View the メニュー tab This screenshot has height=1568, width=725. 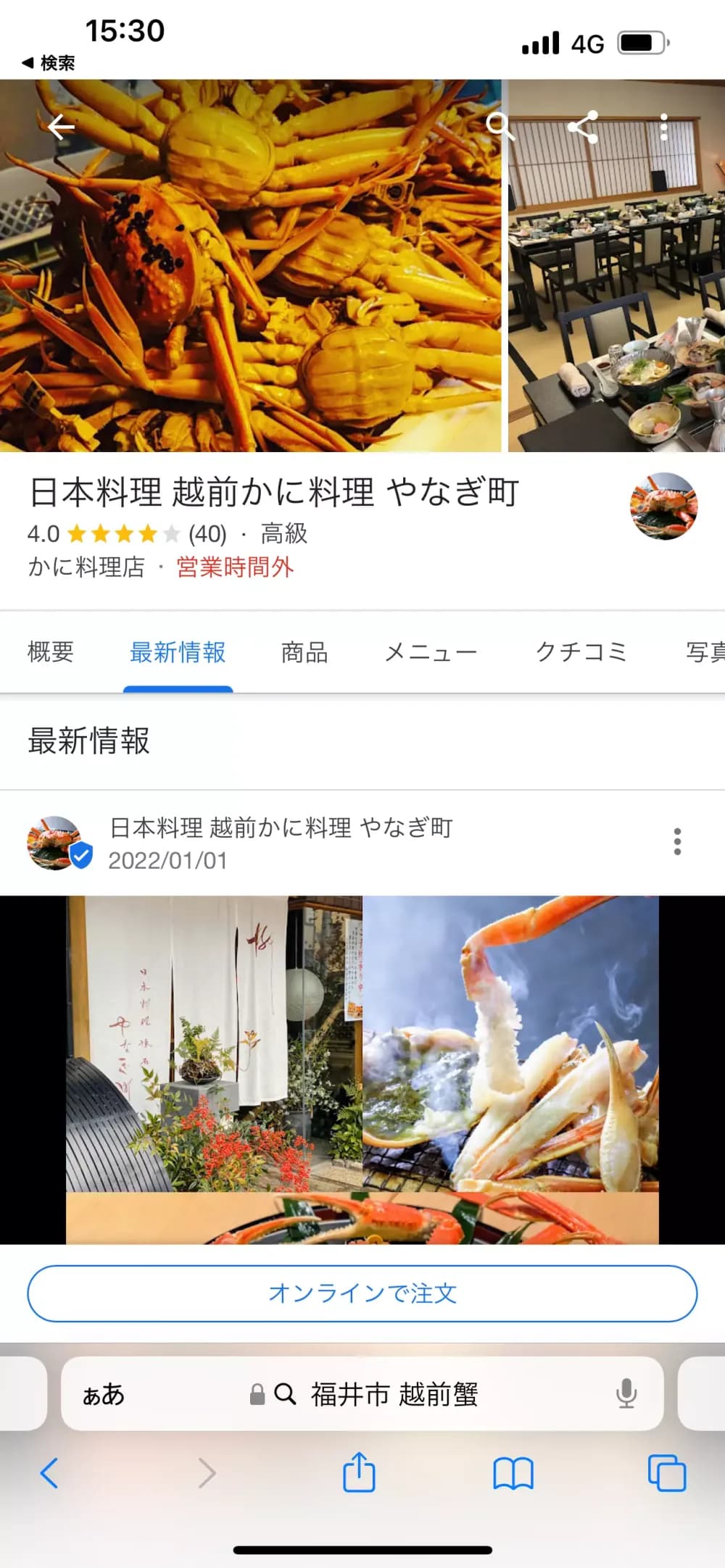coord(431,652)
